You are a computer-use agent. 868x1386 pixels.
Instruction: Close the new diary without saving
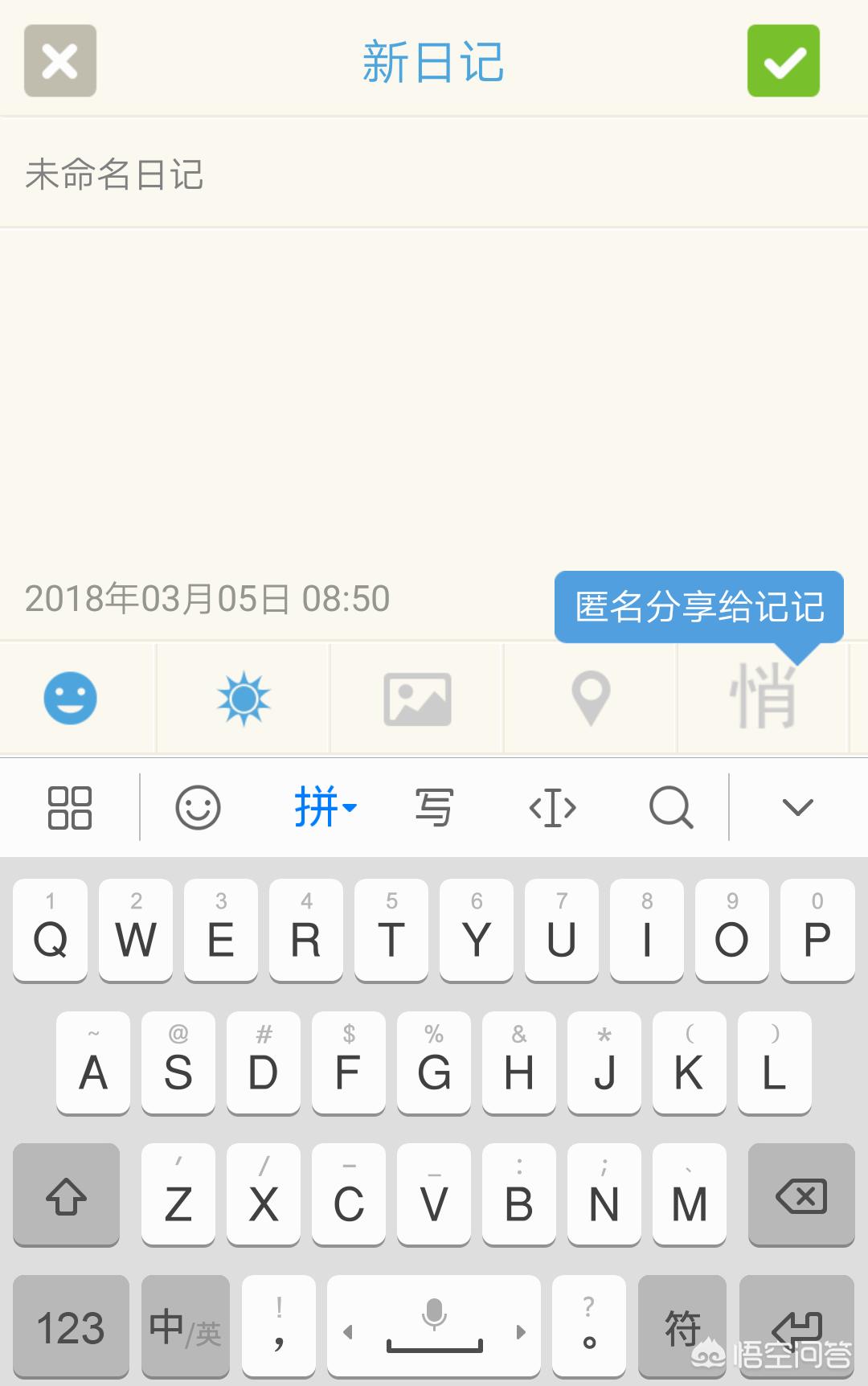tap(60, 61)
